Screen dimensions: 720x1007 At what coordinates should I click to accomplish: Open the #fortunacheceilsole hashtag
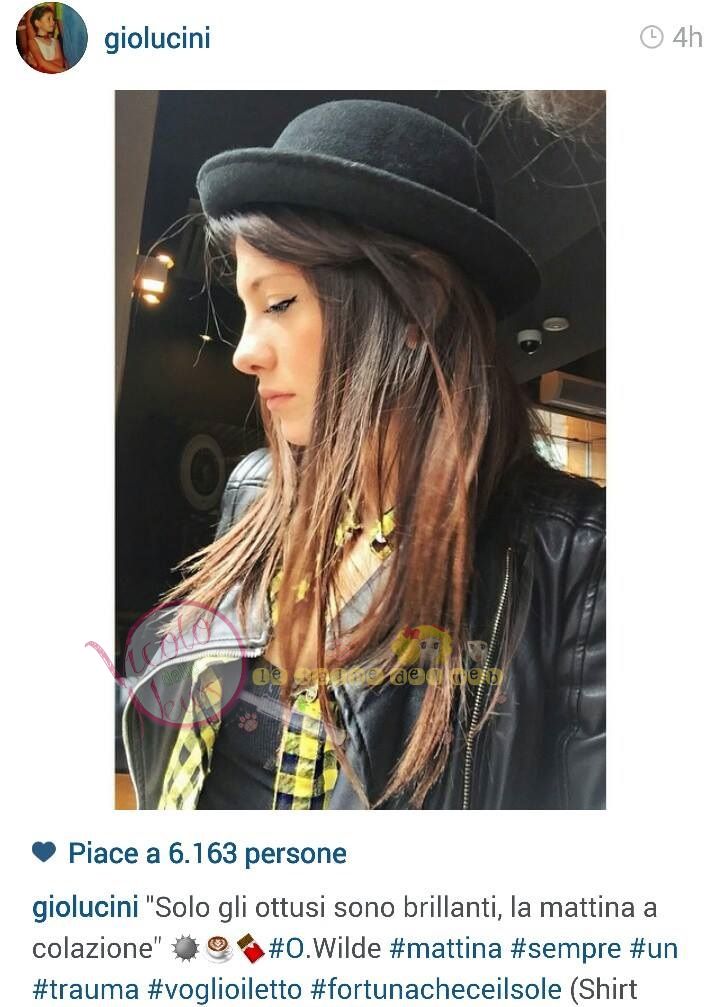pos(436,989)
